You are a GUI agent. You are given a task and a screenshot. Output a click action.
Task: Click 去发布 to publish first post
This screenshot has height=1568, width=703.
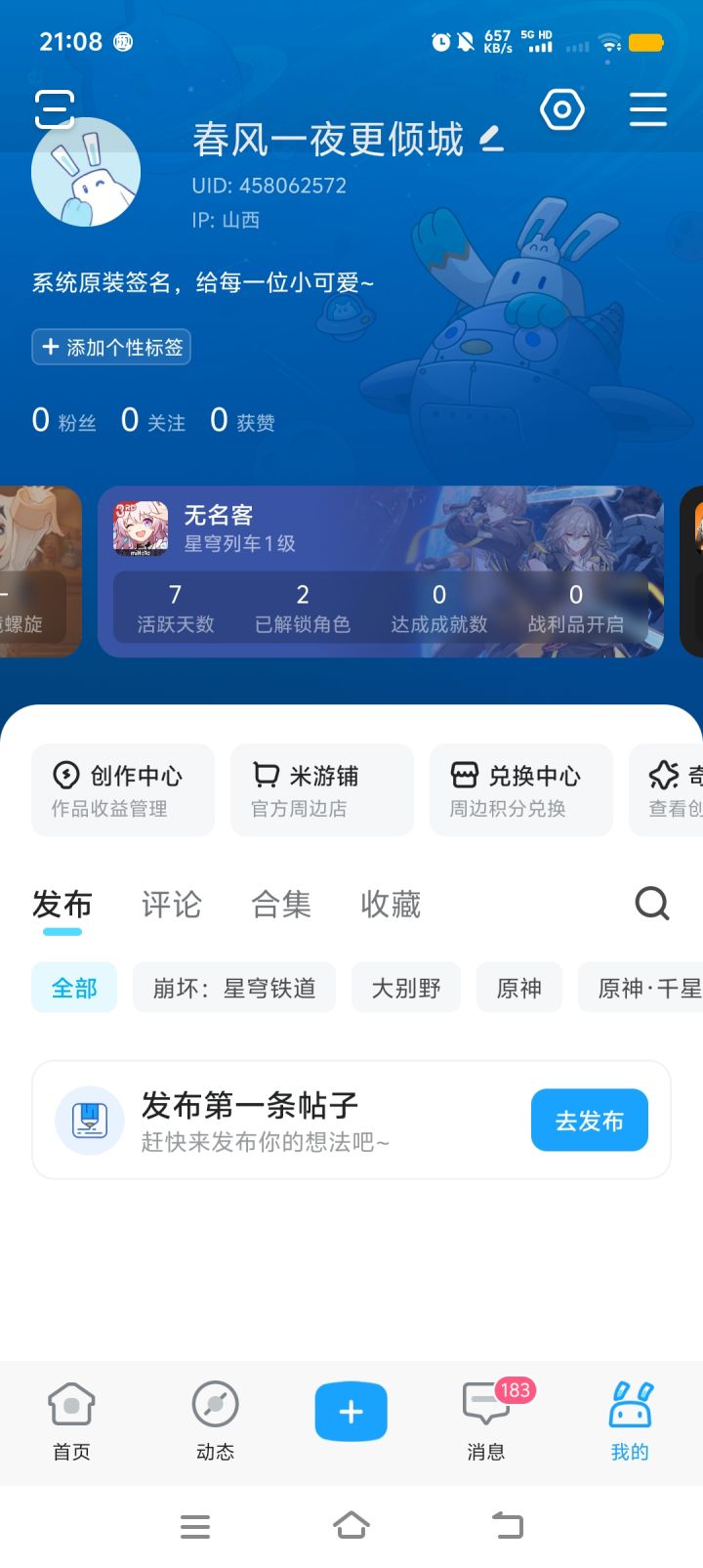point(589,1120)
